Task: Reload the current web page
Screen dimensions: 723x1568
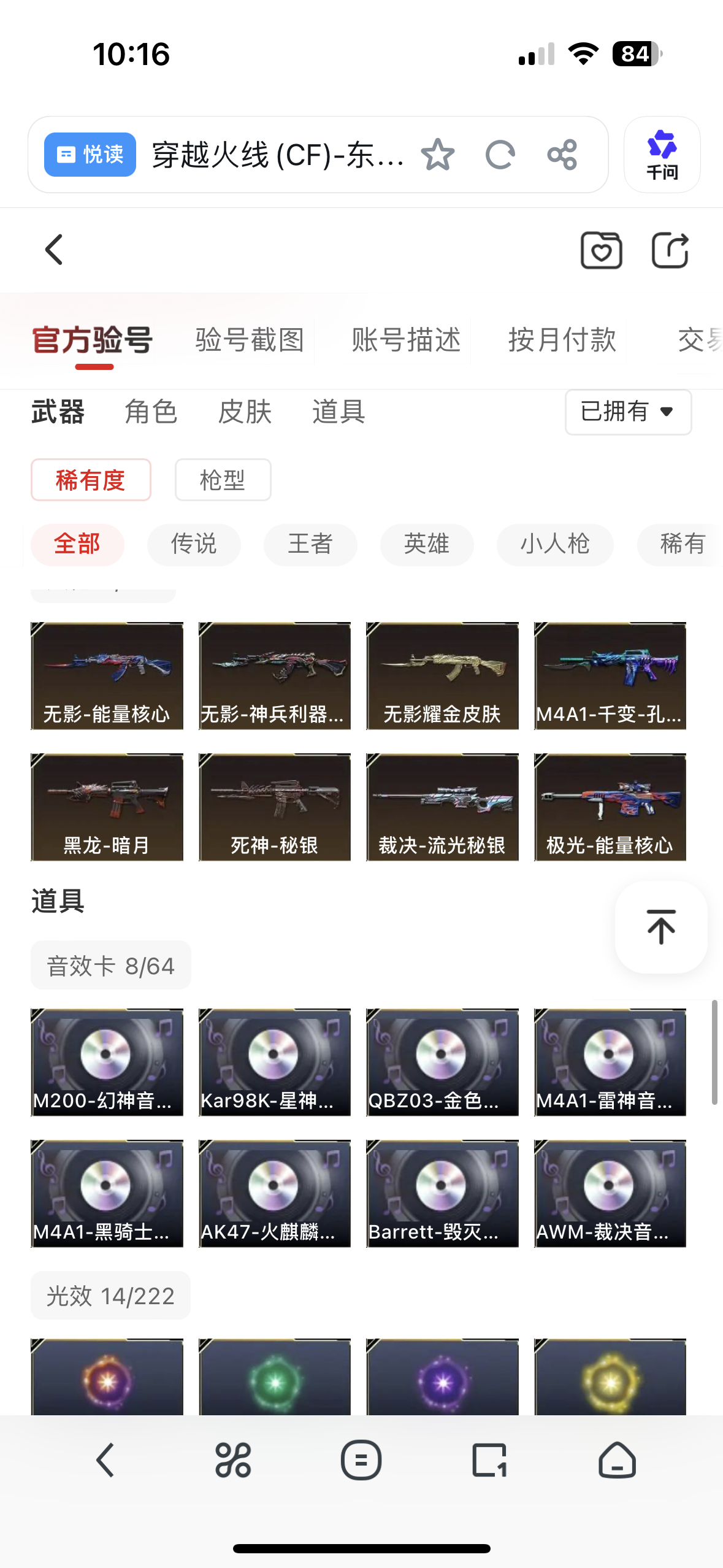Action: (x=500, y=155)
